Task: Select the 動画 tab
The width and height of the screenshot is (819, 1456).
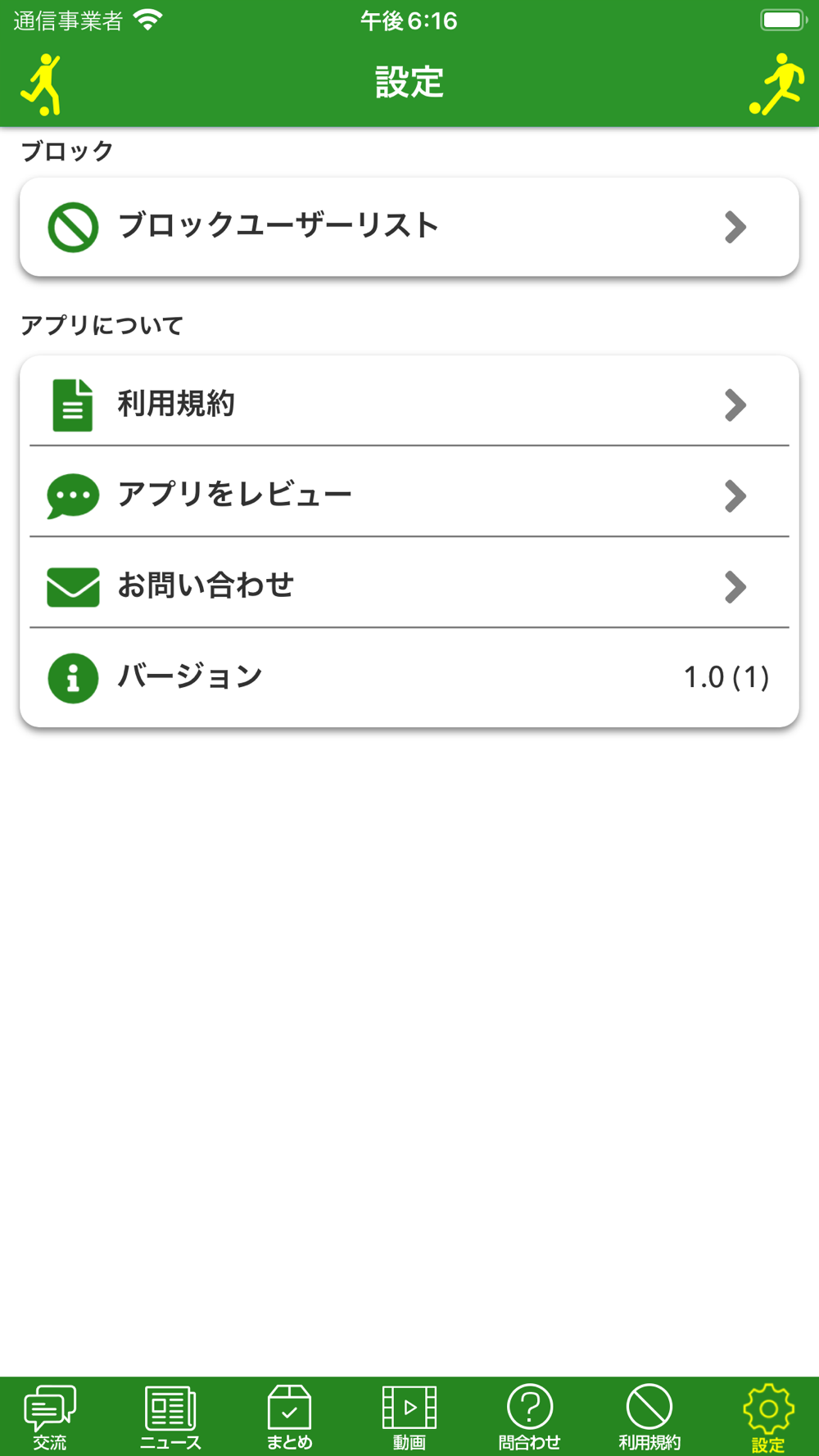Action: [x=409, y=1417]
